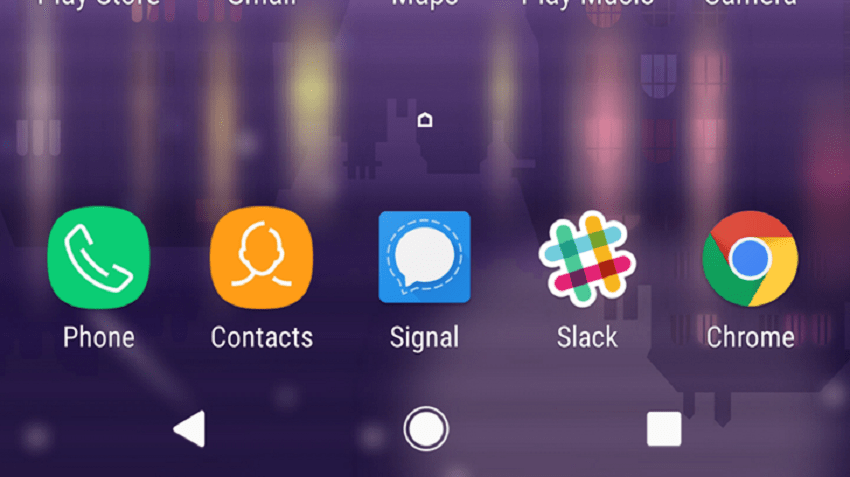
Task: Launch the Contacts app
Action: pyautogui.click(x=261, y=258)
